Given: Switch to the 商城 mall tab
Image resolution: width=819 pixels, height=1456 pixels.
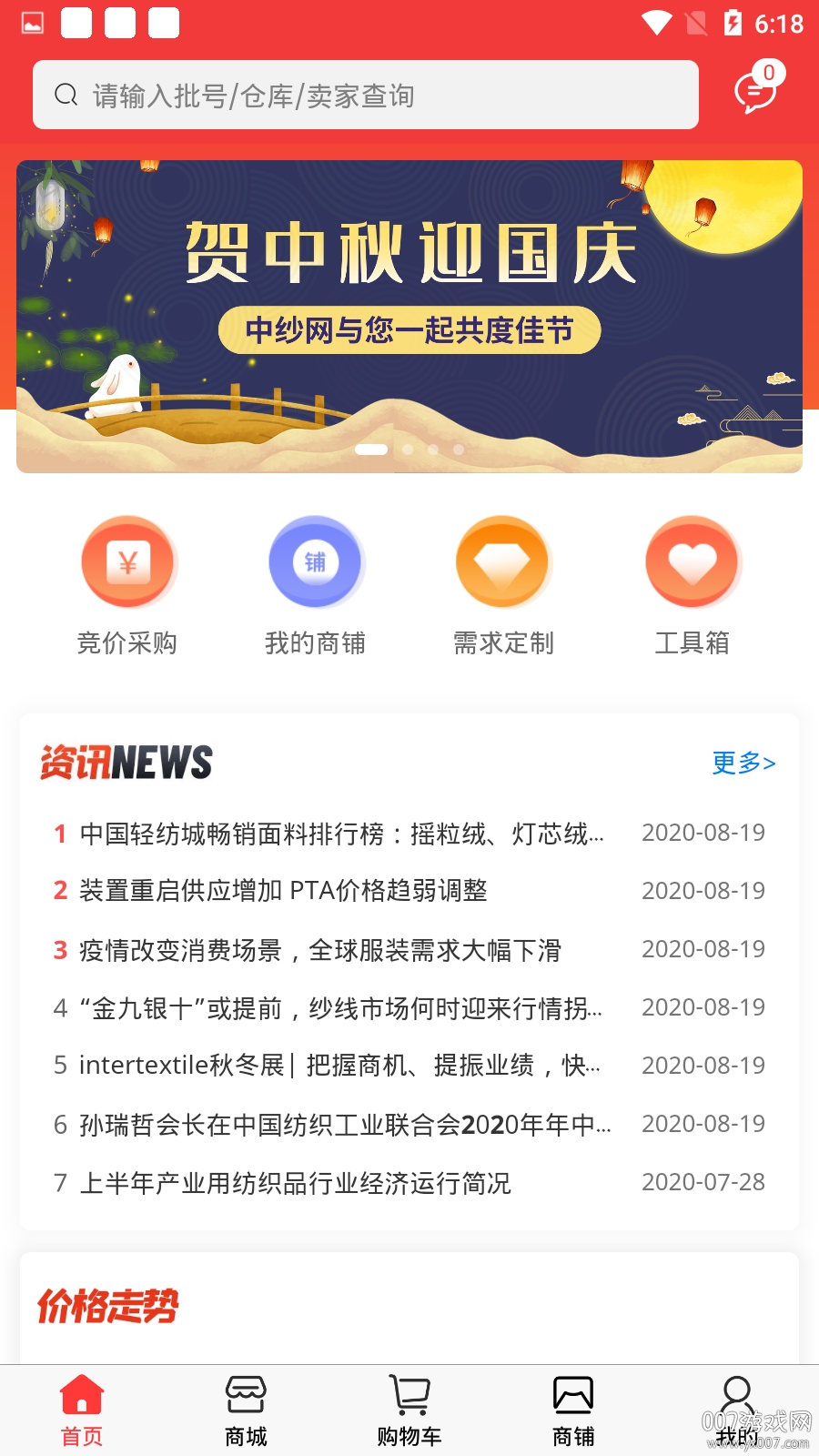Looking at the screenshot, I should (246, 1410).
